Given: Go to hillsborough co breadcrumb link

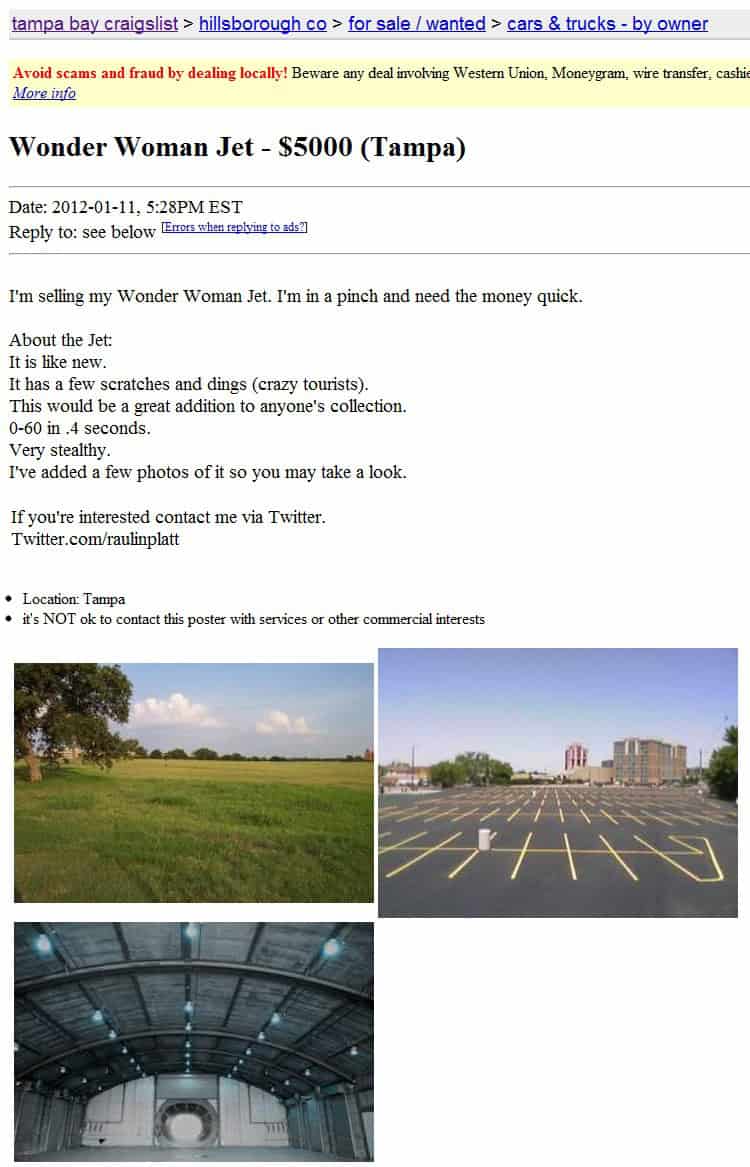Looking at the screenshot, I should pos(263,23).
